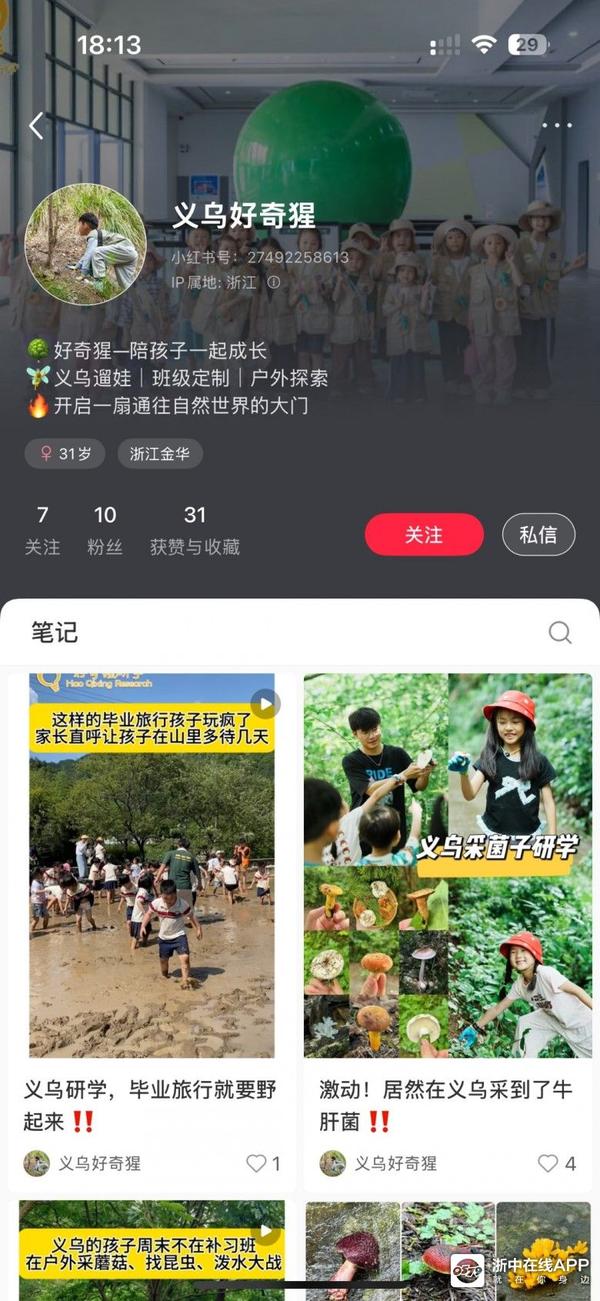Open the 义乌研学 毕业旅行 note
Screen dimensions: 600x1301
(x=151, y=865)
